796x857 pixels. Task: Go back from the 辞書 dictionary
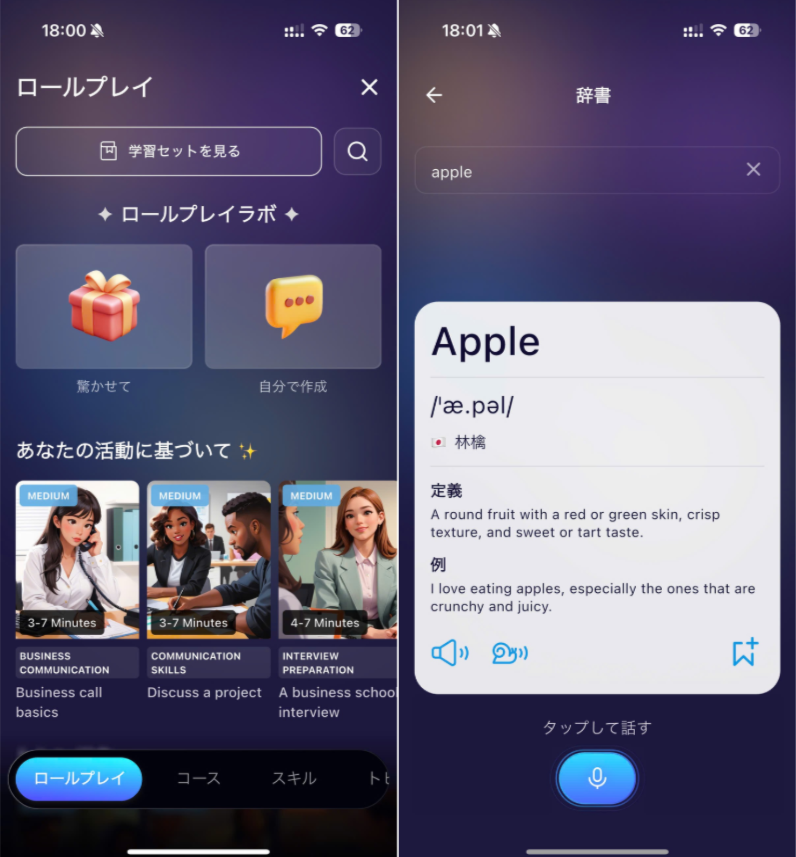[434, 95]
